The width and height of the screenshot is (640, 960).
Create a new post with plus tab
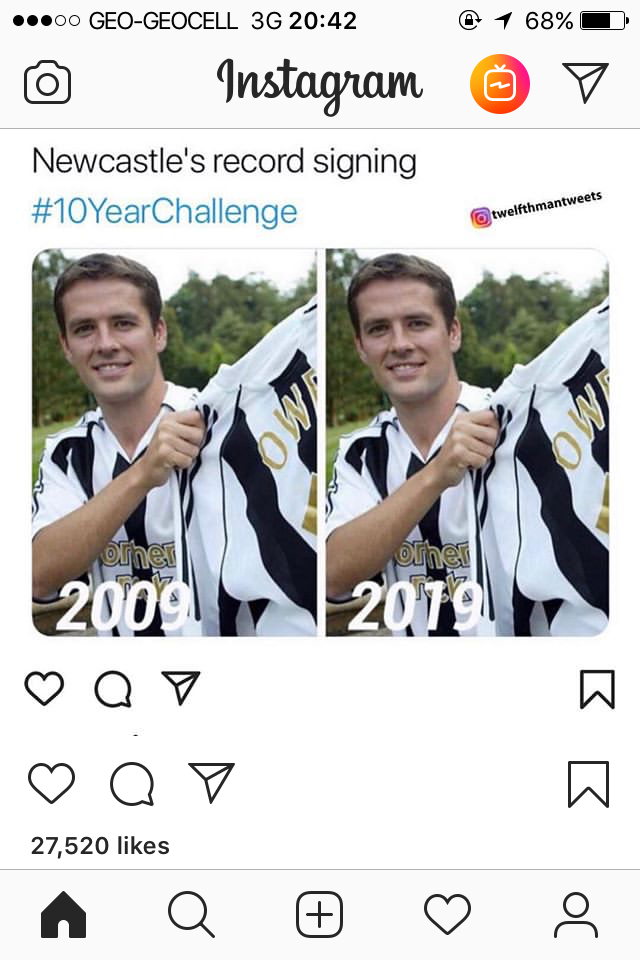point(319,914)
